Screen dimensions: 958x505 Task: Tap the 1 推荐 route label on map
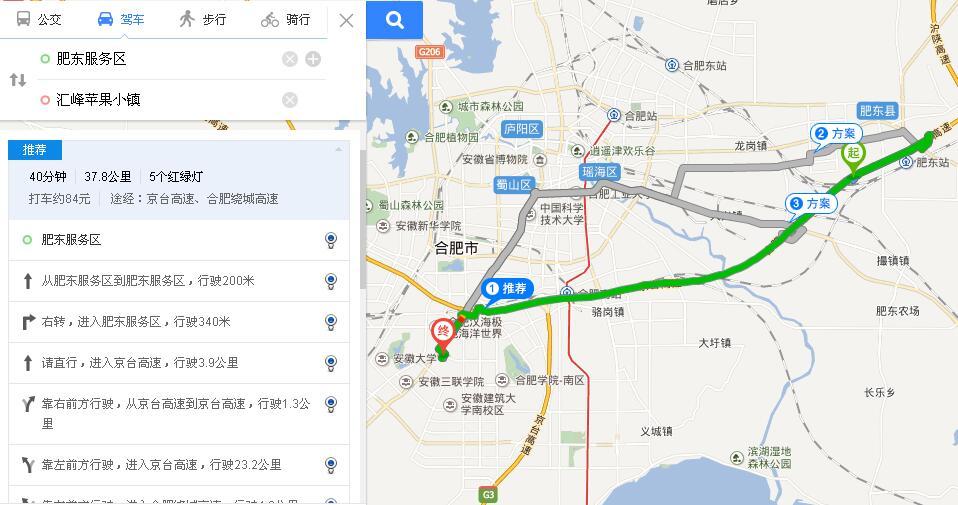(x=507, y=289)
